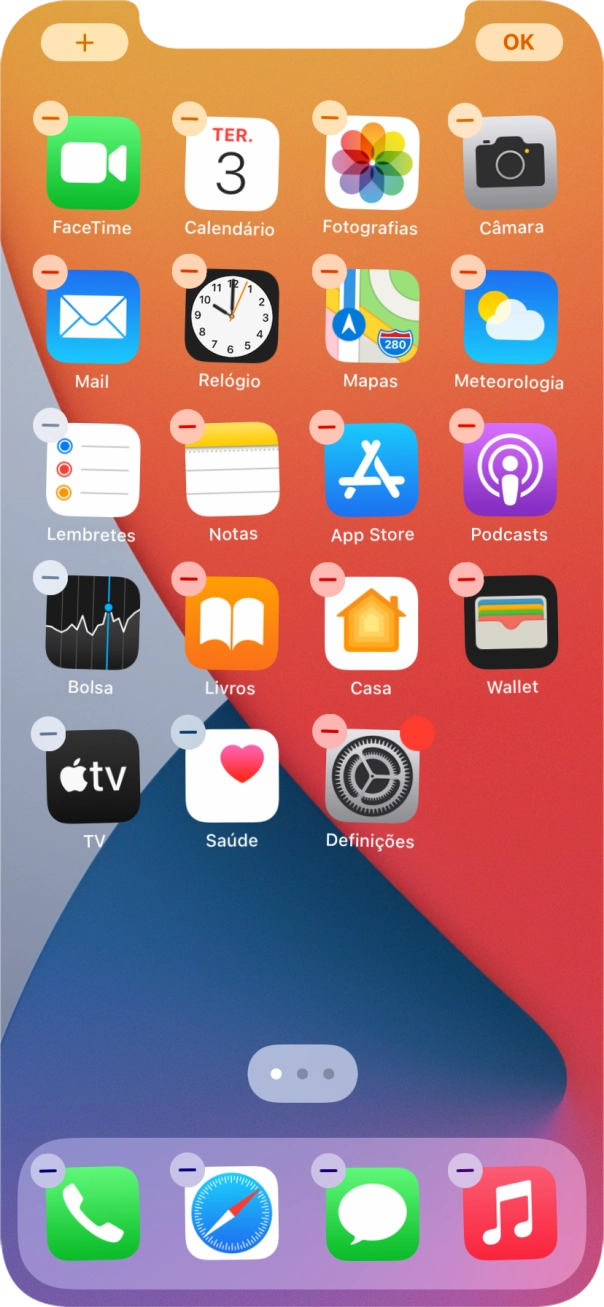Select the Wallet app icon

pyautogui.click(x=510, y=623)
